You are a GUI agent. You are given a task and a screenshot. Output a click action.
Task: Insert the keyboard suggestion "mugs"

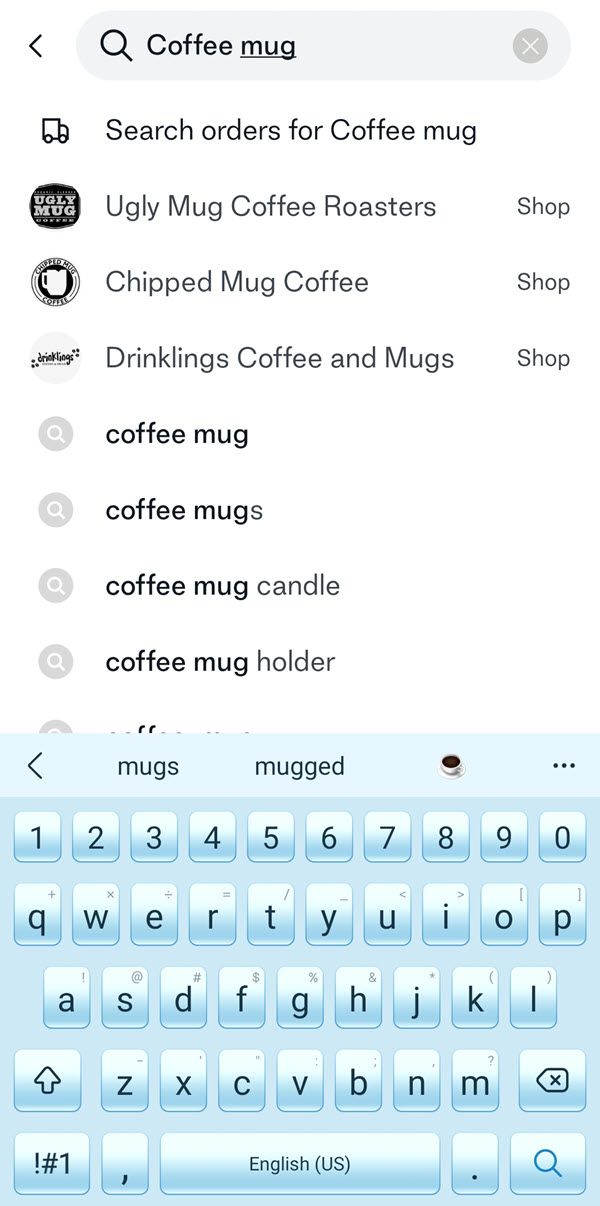coord(148,767)
